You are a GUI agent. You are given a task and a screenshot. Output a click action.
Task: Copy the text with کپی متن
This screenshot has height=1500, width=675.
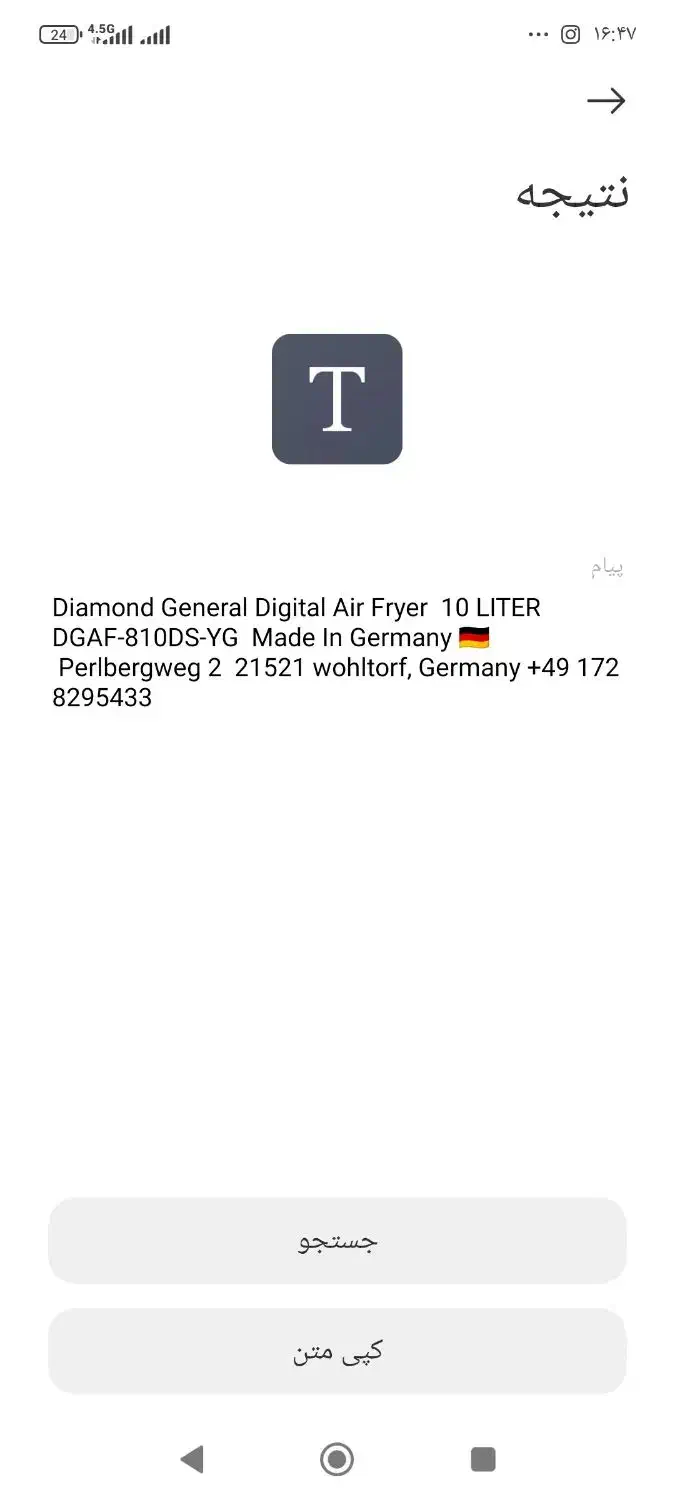tap(337, 1351)
